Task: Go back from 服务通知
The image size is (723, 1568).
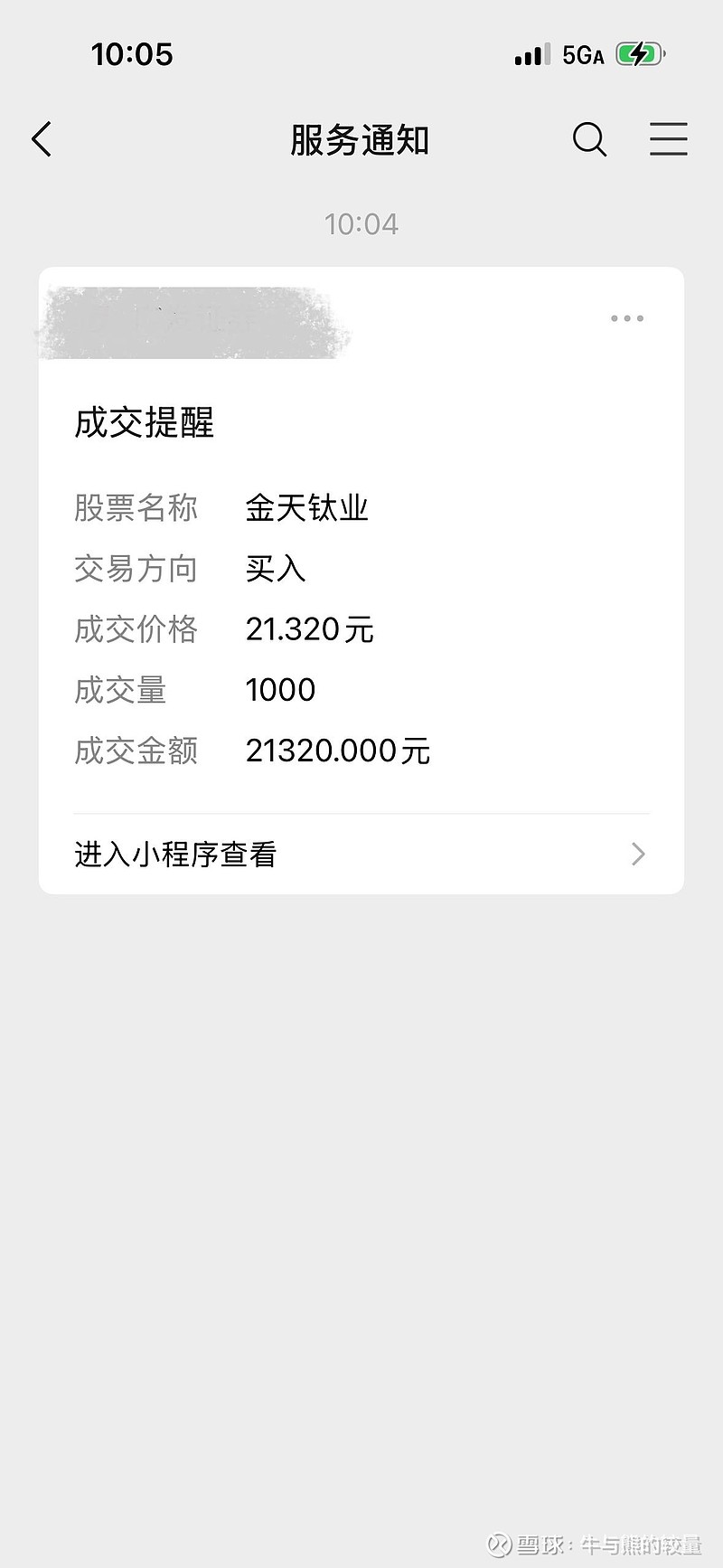Action: (42, 140)
